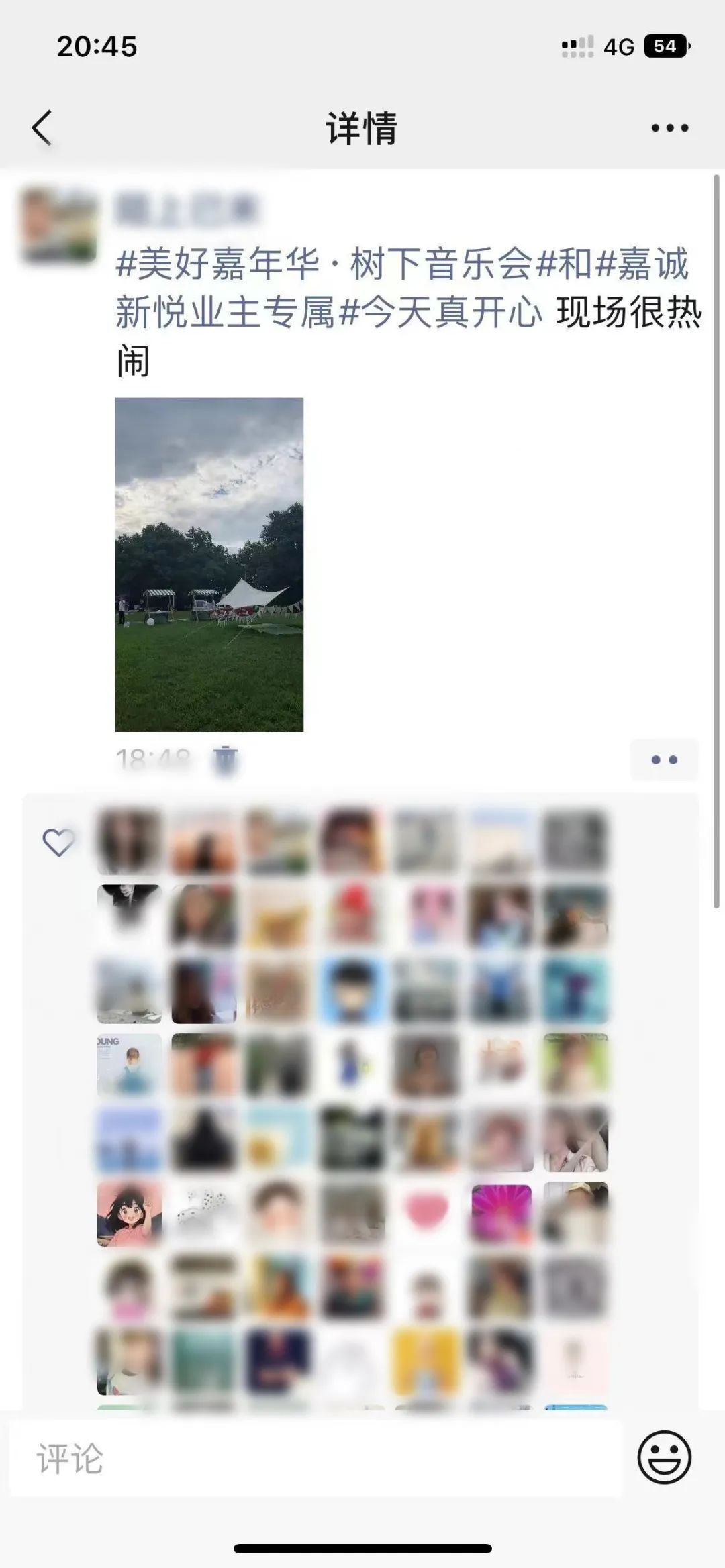The height and width of the screenshot is (1568, 725).
Task: Tap the 评论 comment input field
Action: 316,1459
